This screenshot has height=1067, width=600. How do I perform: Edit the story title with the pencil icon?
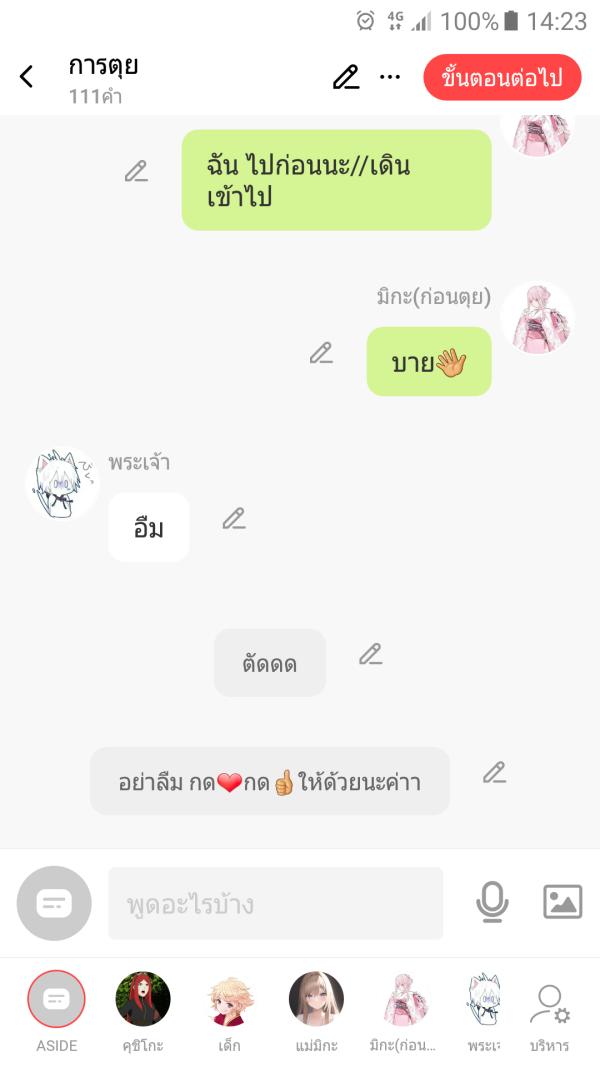coord(346,77)
